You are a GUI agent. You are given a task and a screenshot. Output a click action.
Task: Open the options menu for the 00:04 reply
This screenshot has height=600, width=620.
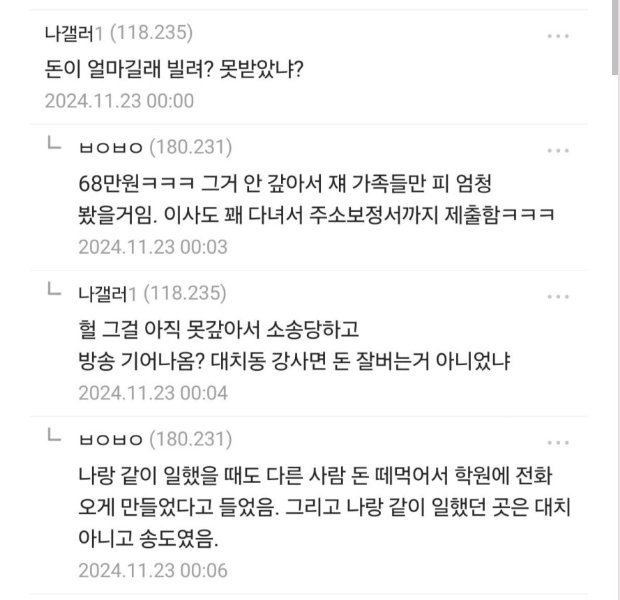pyautogui.click(x=559, y=295)
